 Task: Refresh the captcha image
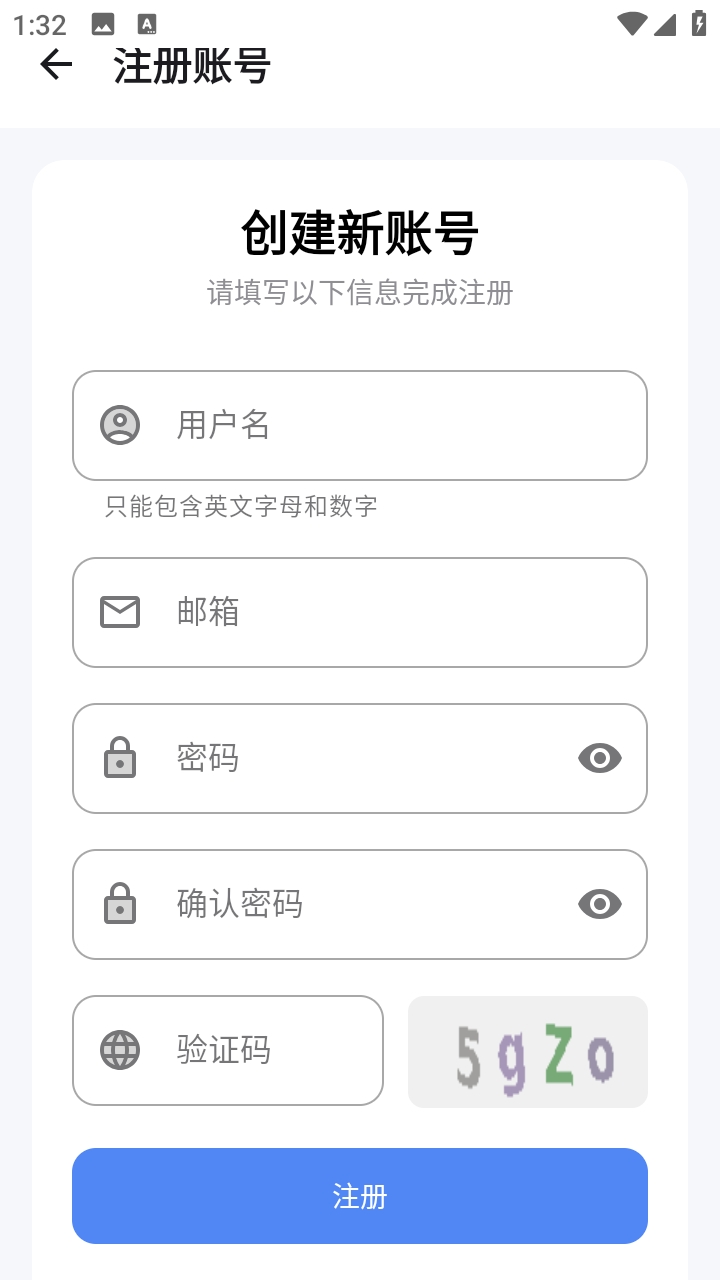(528, 1052)
